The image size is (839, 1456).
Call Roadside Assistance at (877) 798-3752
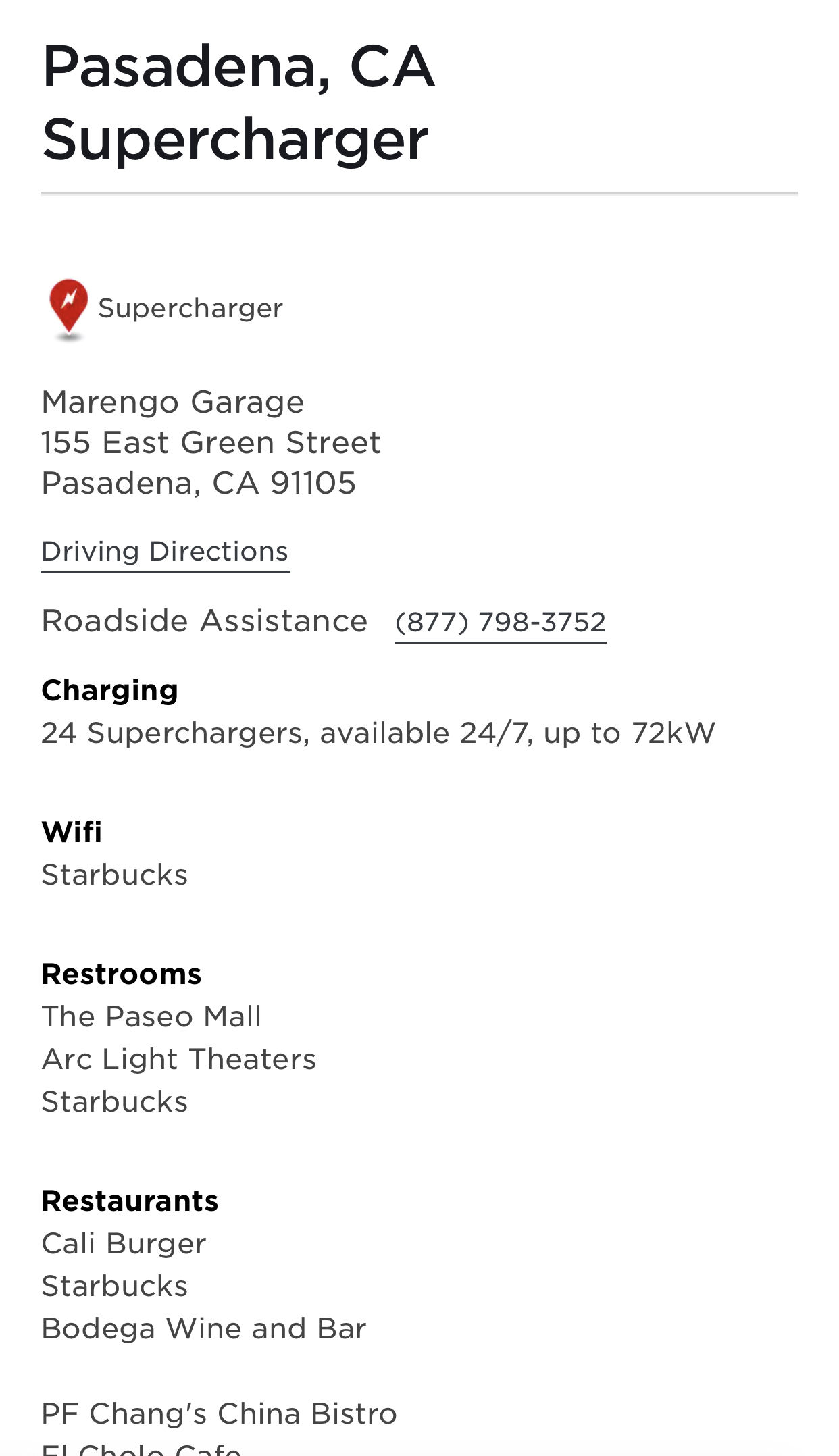[x=501, y=623]
